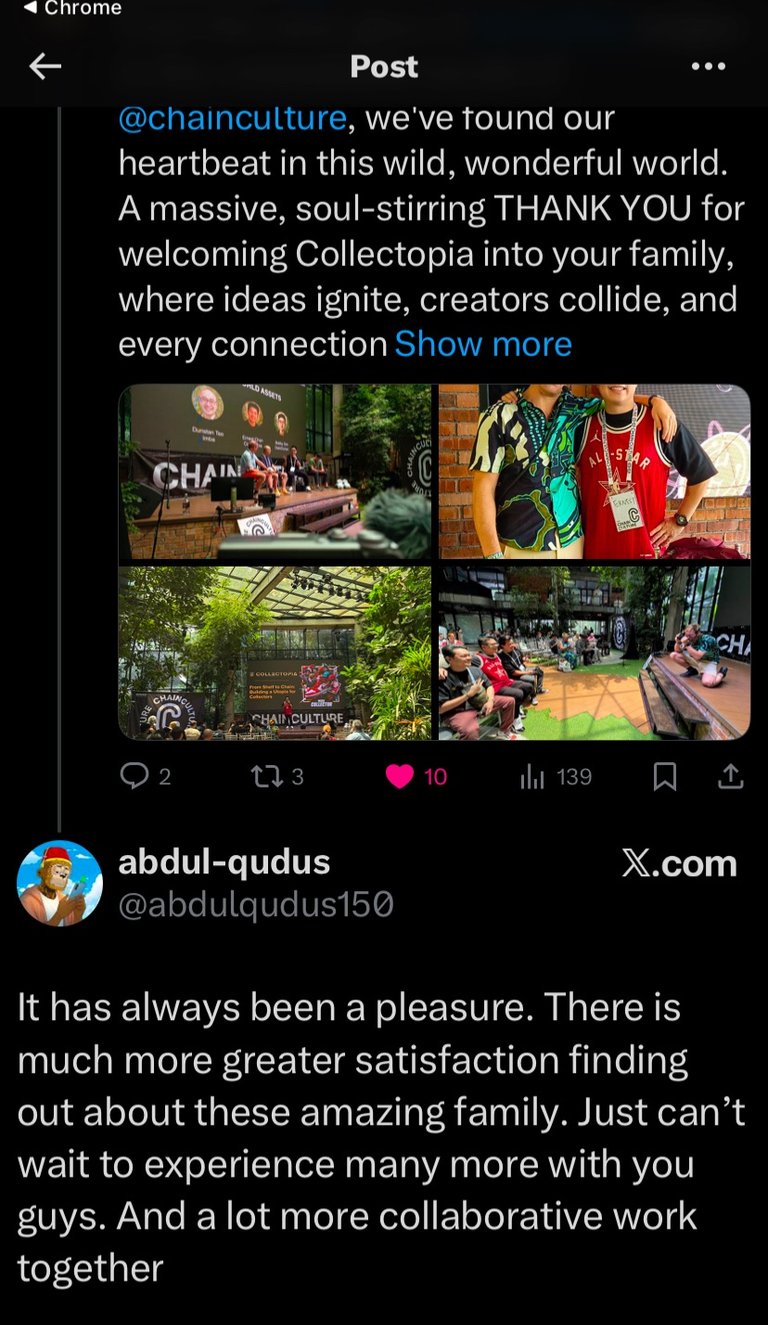Open the more options three-dot menu
768x1325 pixels.
[708, 66]
